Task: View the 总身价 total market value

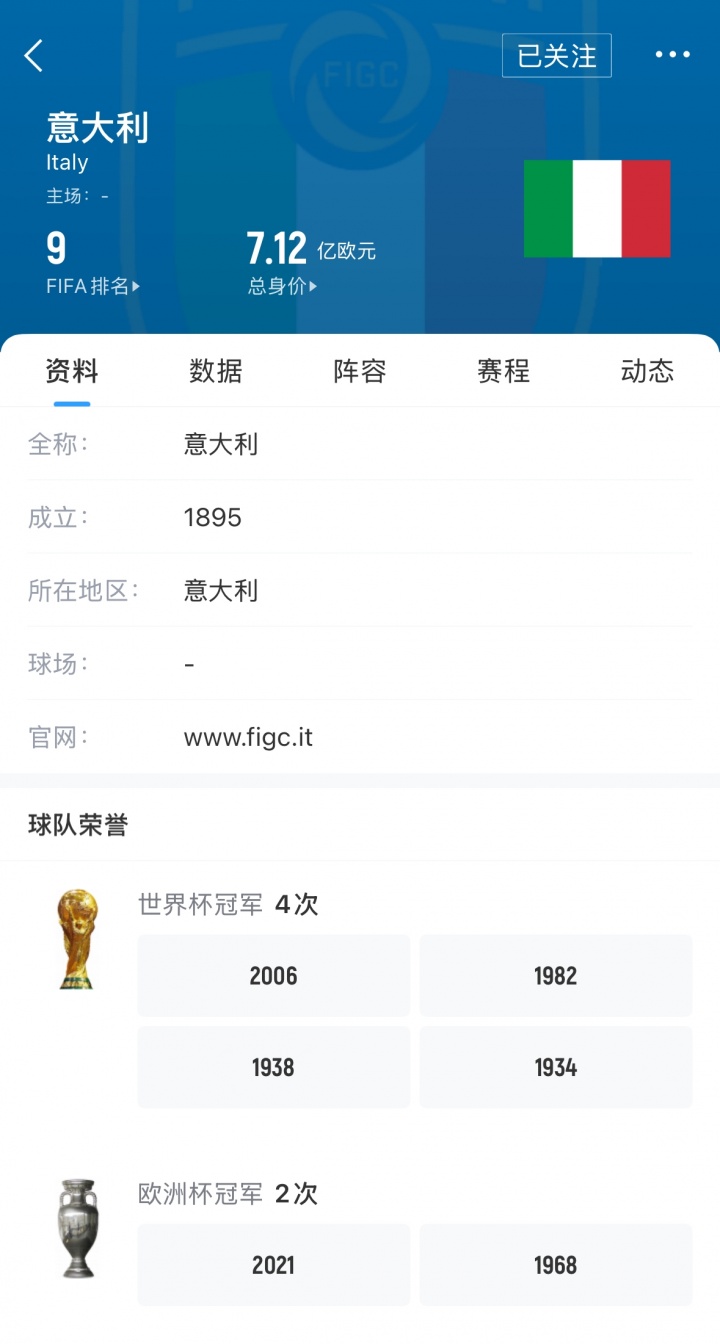Action: (282, 286)
